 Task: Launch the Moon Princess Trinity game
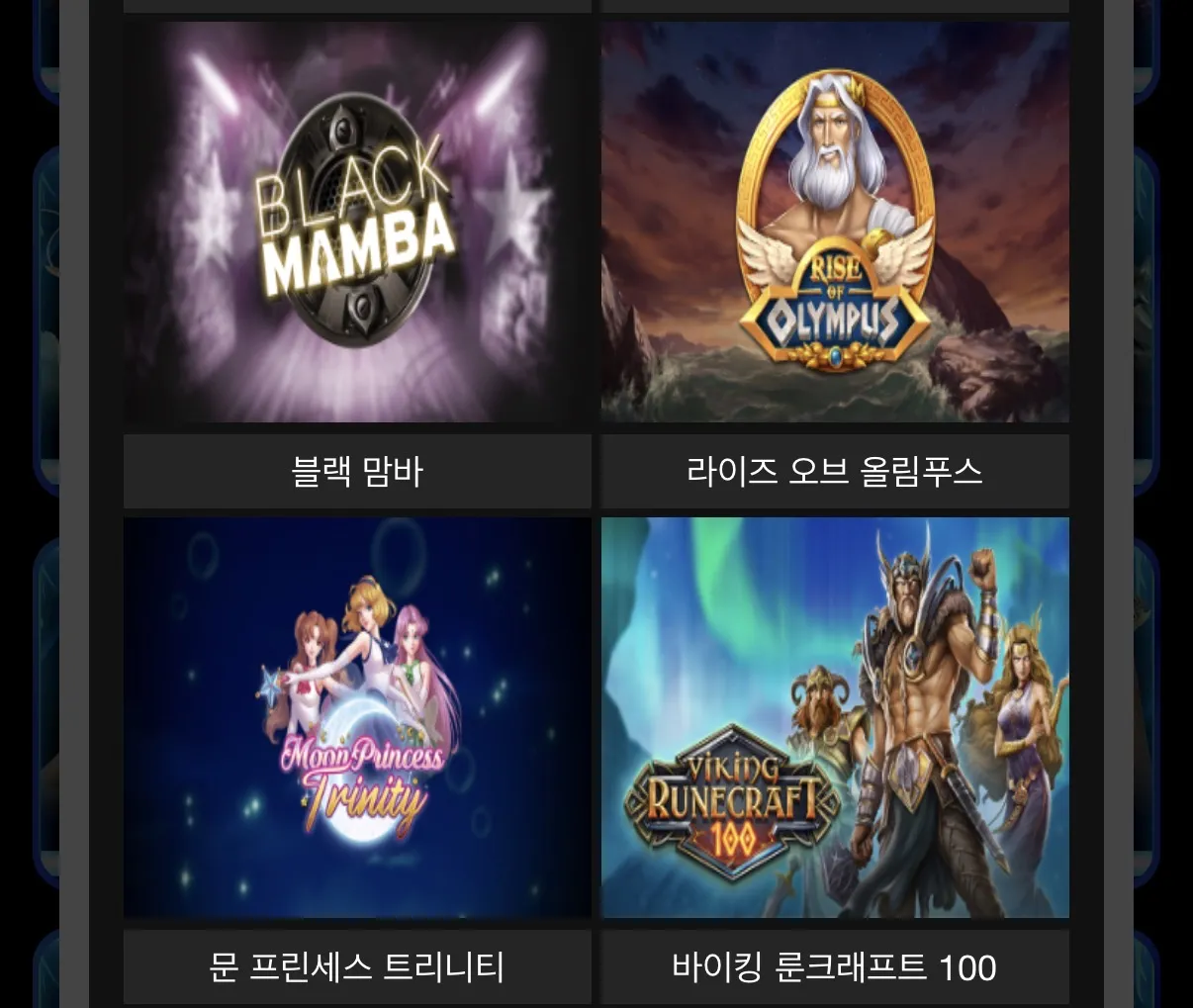coord(357,718)
